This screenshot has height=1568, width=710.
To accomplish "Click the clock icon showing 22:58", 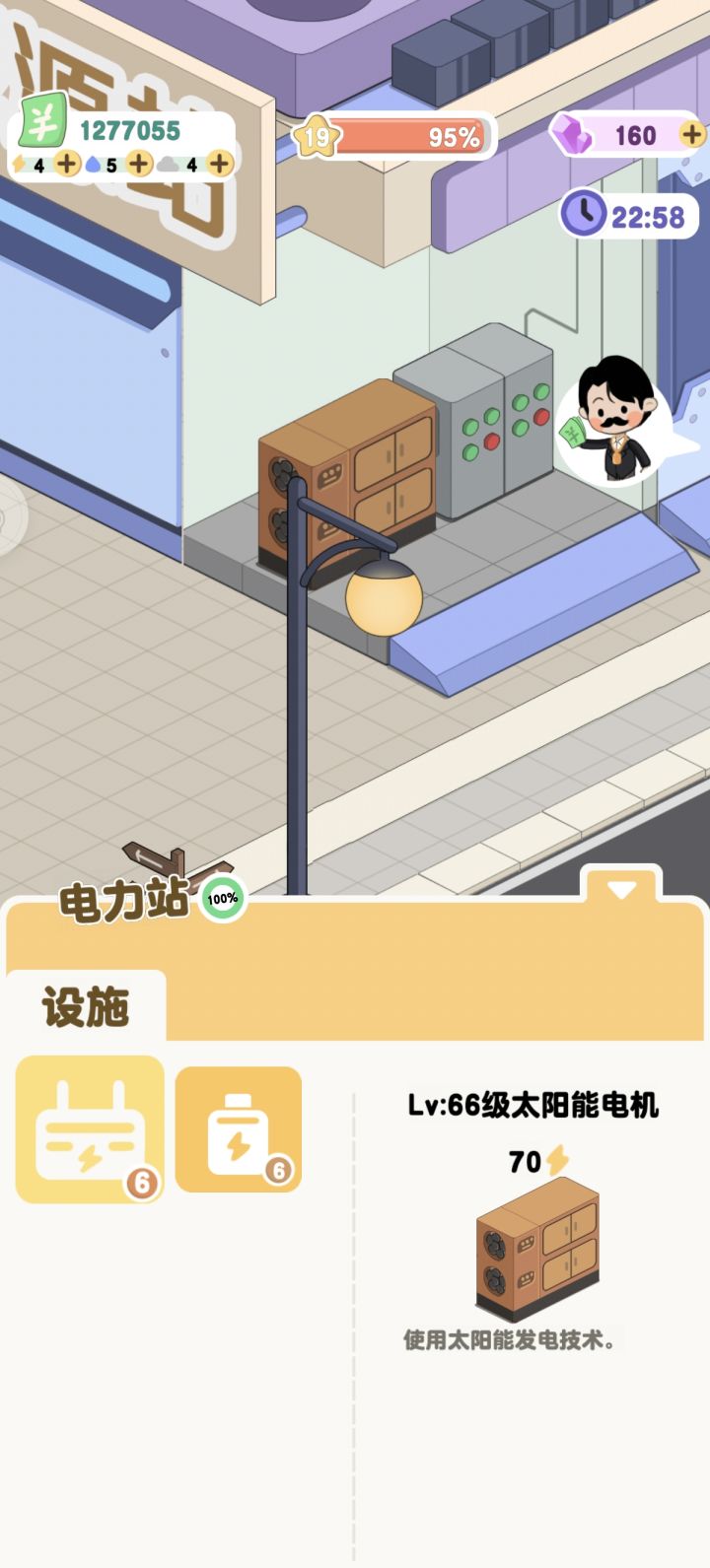I will pos(584,212).
